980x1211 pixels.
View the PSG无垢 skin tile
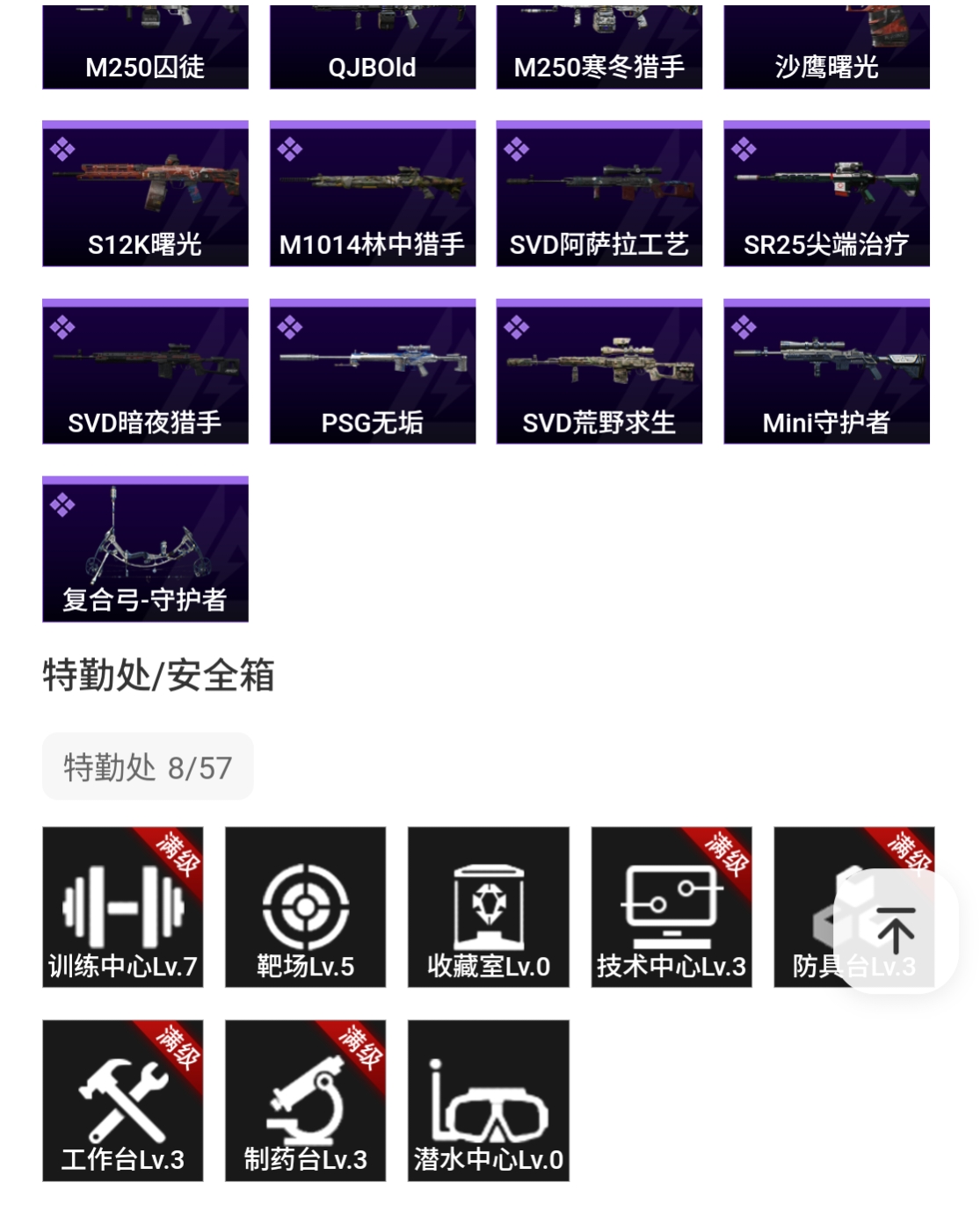click(373, 372)
